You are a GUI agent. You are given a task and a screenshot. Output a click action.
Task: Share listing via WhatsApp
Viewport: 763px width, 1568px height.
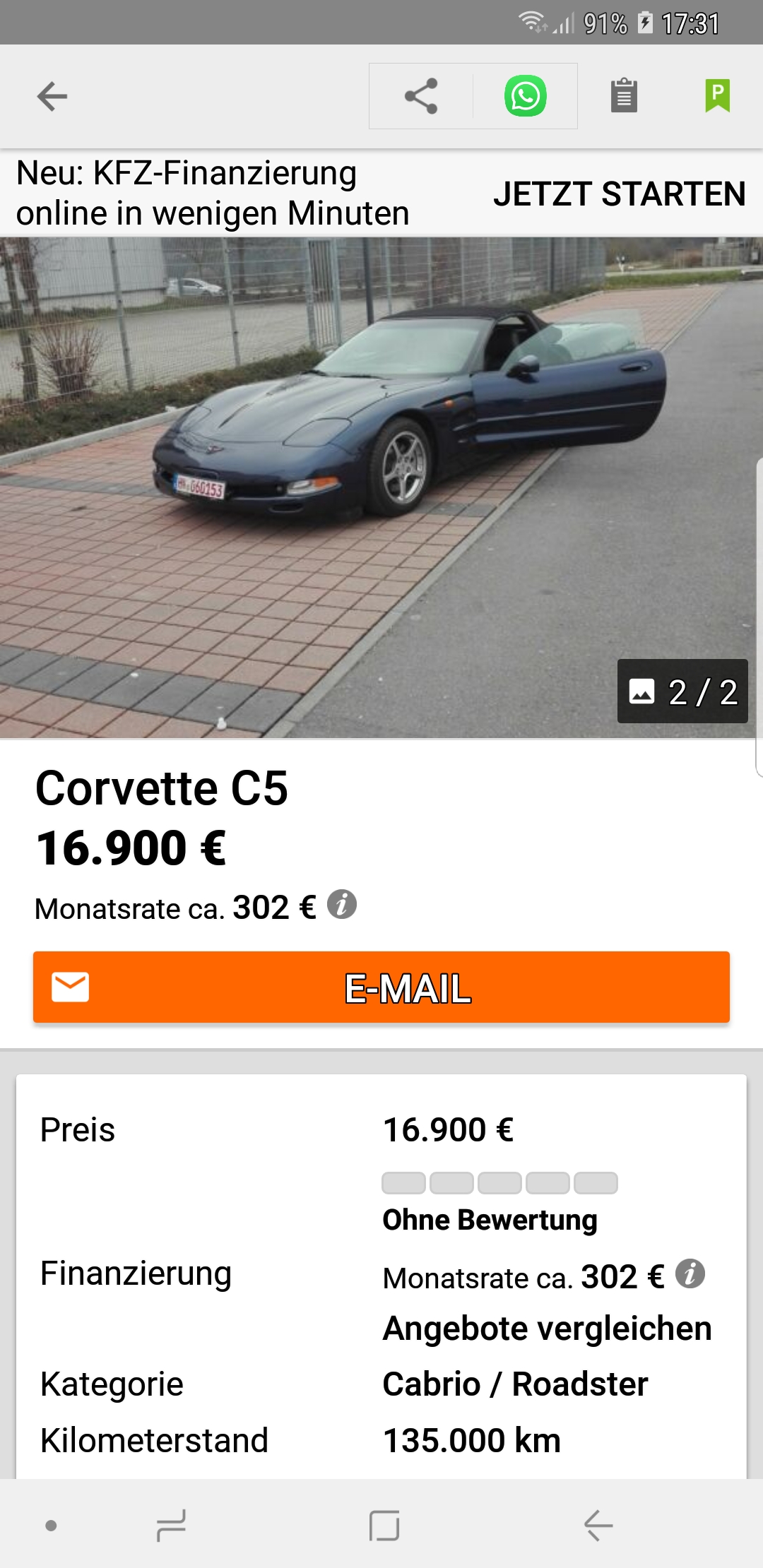[x=525, y=96]
